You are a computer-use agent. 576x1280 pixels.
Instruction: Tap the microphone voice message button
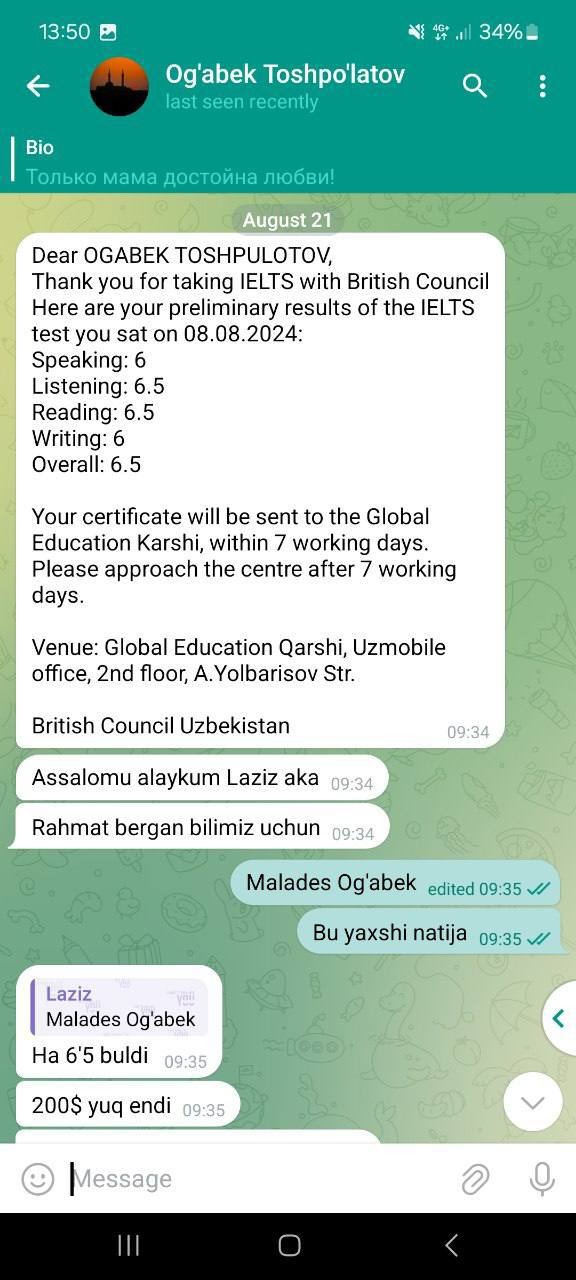tap(542, 1179)
